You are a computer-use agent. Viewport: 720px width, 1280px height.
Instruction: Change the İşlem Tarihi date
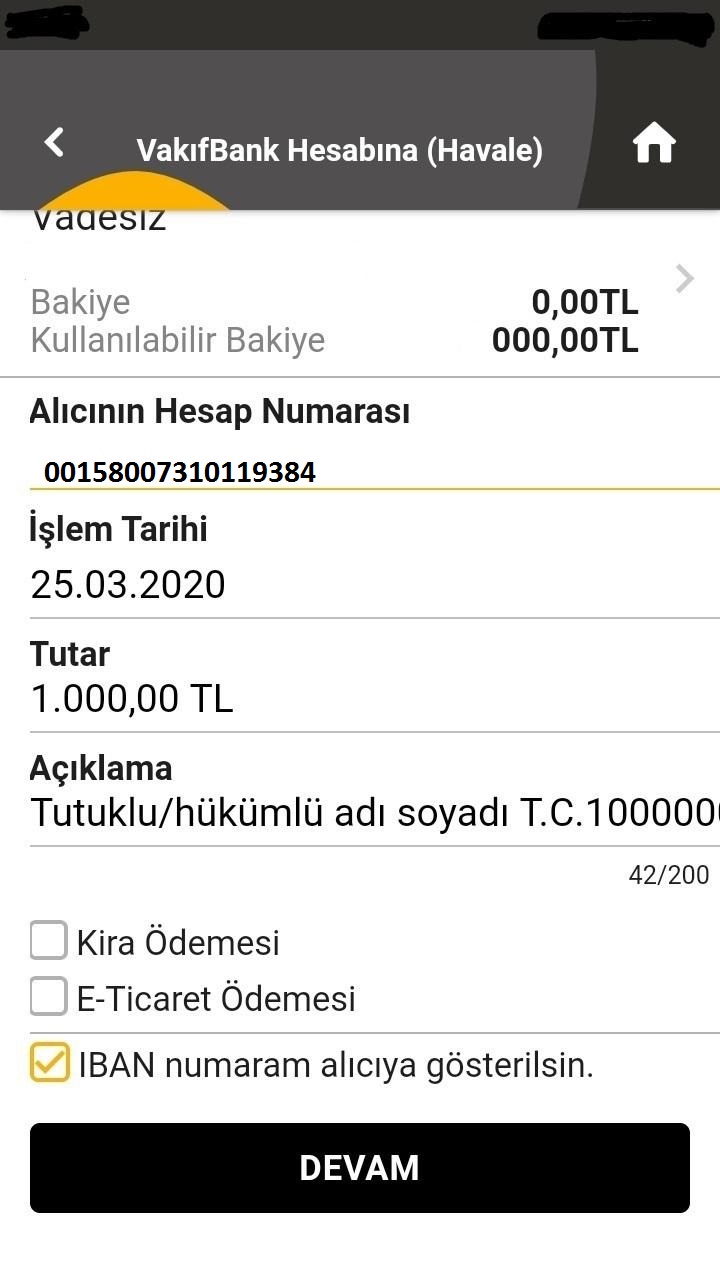(128, 584)
